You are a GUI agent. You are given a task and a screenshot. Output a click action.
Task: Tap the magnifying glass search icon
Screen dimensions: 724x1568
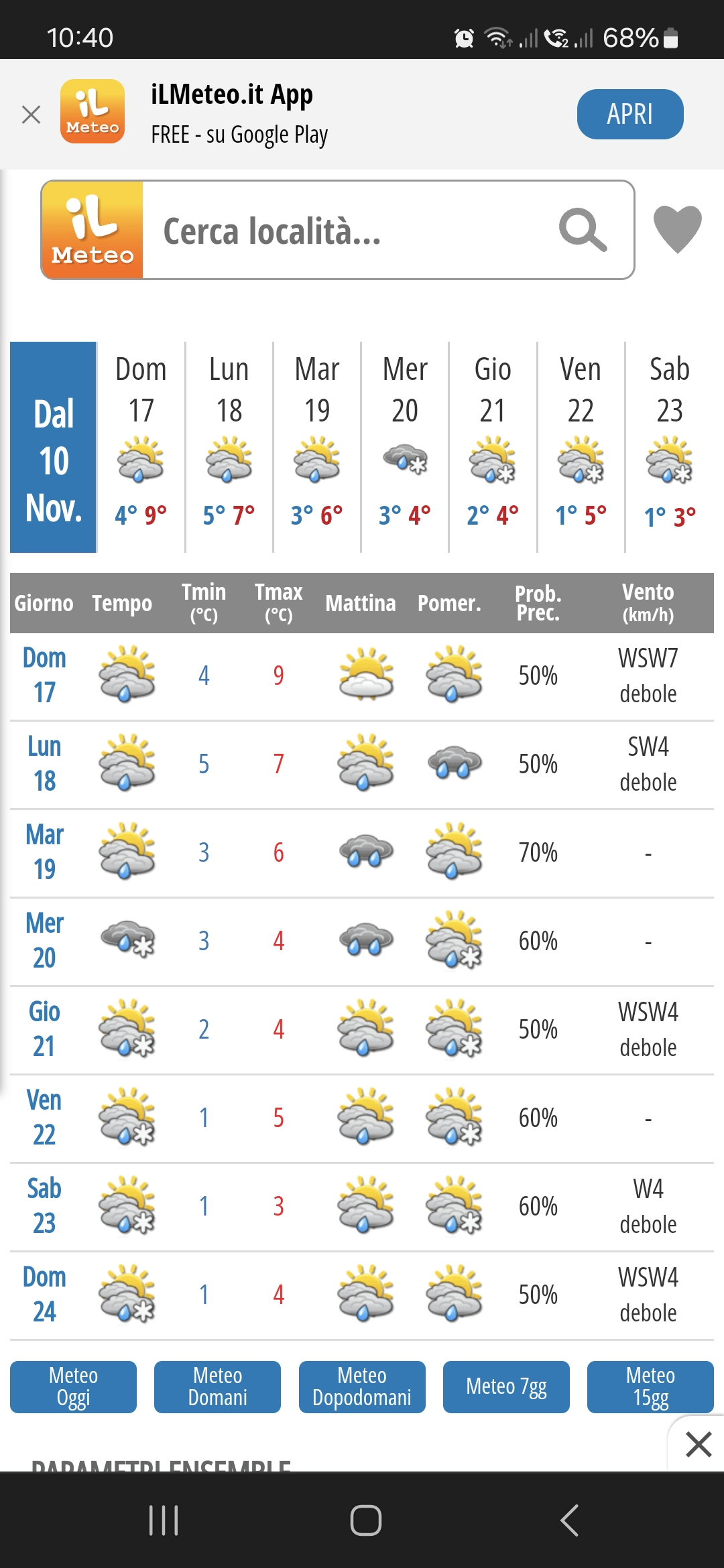point(583,230)
